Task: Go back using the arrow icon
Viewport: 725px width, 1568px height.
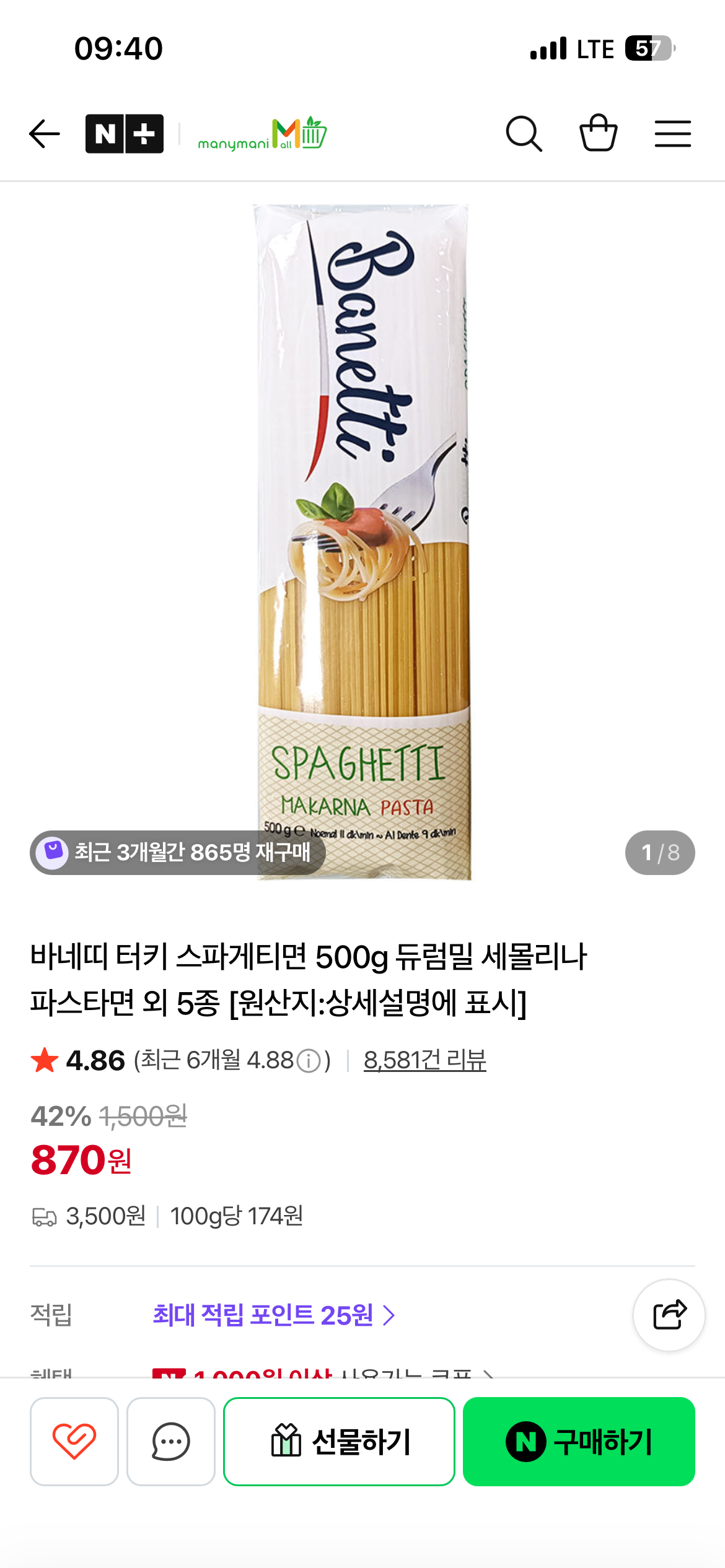Action: point(45,134)
